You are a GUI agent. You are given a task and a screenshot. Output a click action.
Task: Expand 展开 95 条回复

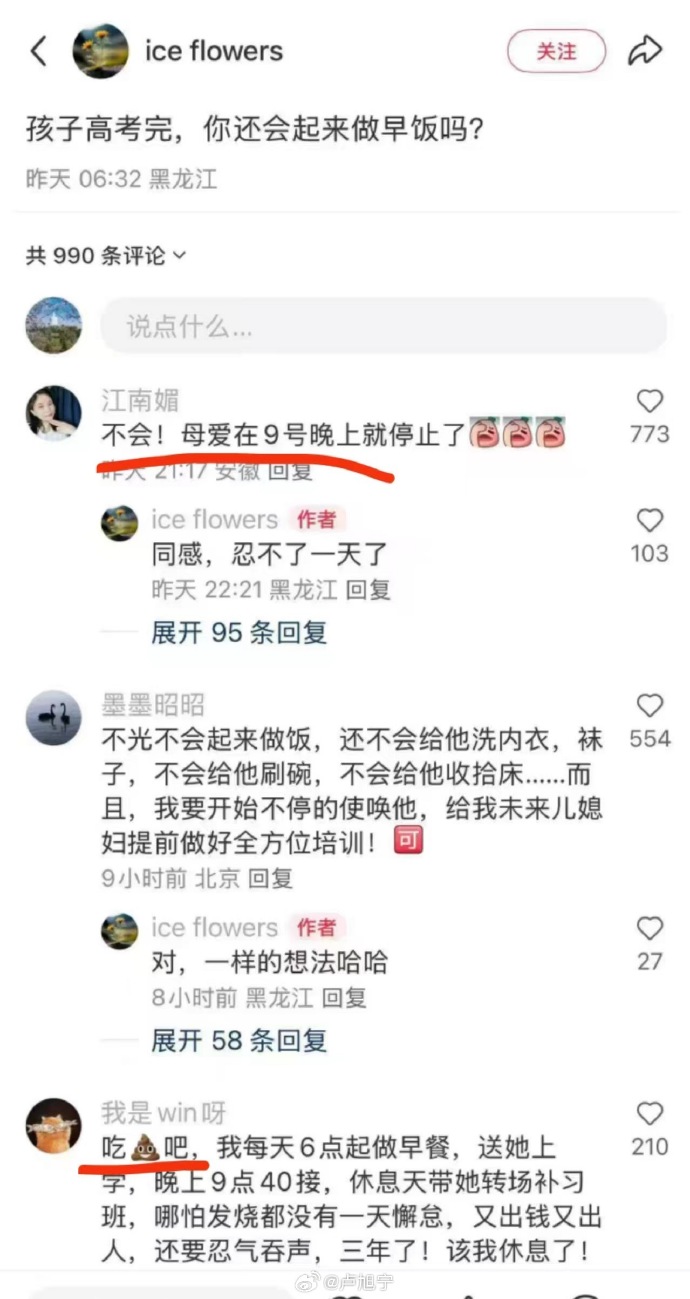coord(239,632)
